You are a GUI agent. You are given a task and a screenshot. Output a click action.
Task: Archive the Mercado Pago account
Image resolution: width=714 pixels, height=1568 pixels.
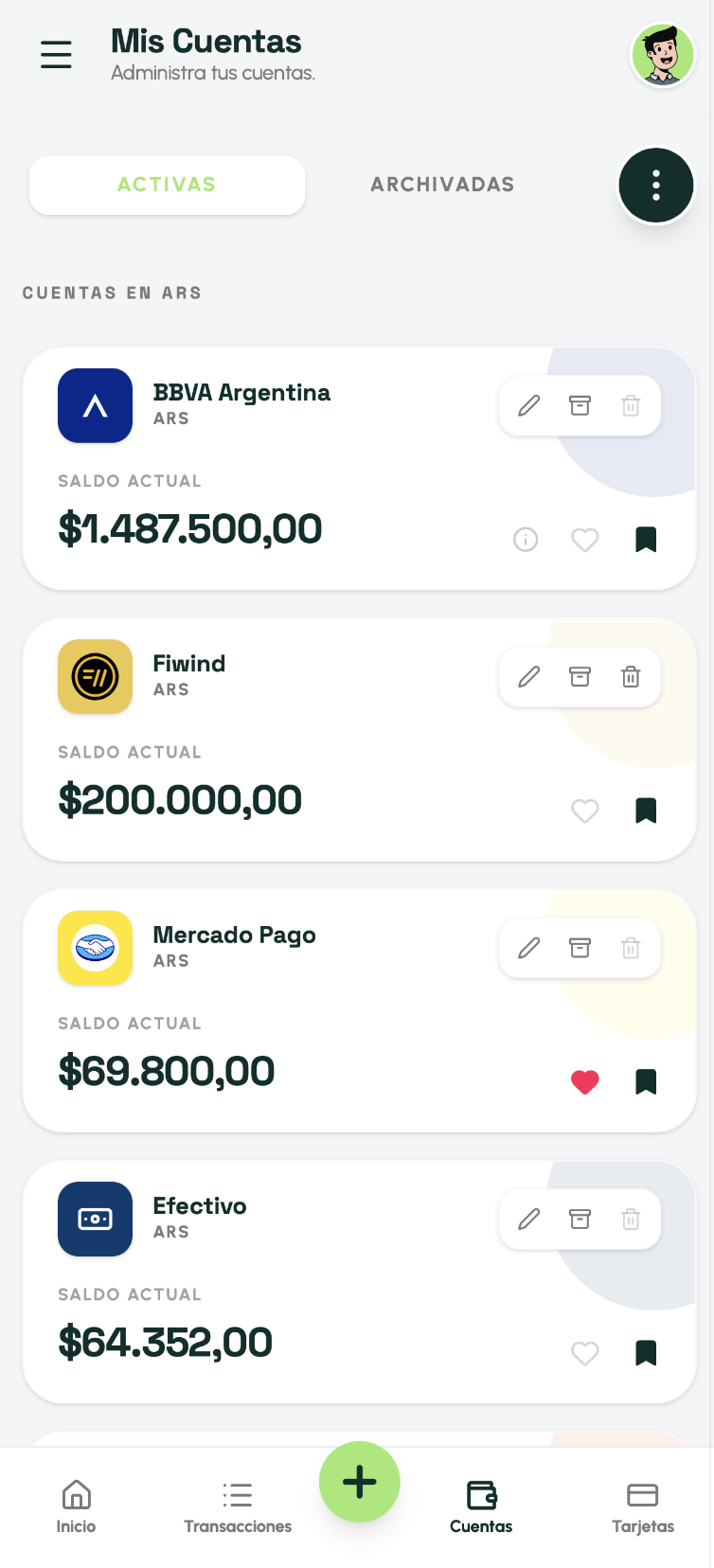pos(580,948)
